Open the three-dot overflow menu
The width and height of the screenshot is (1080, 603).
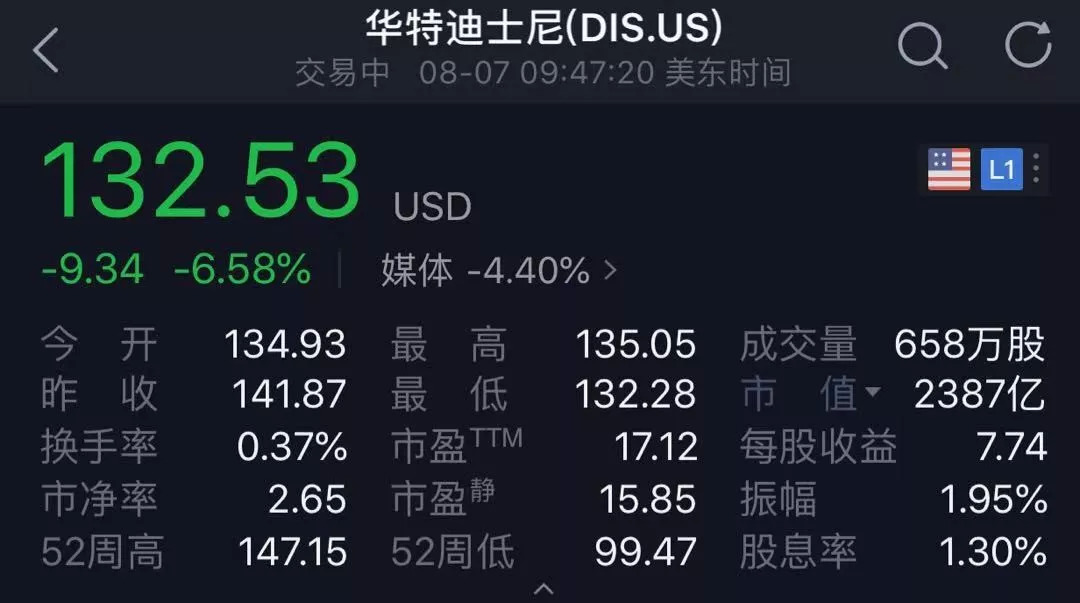pos(1036,169)
